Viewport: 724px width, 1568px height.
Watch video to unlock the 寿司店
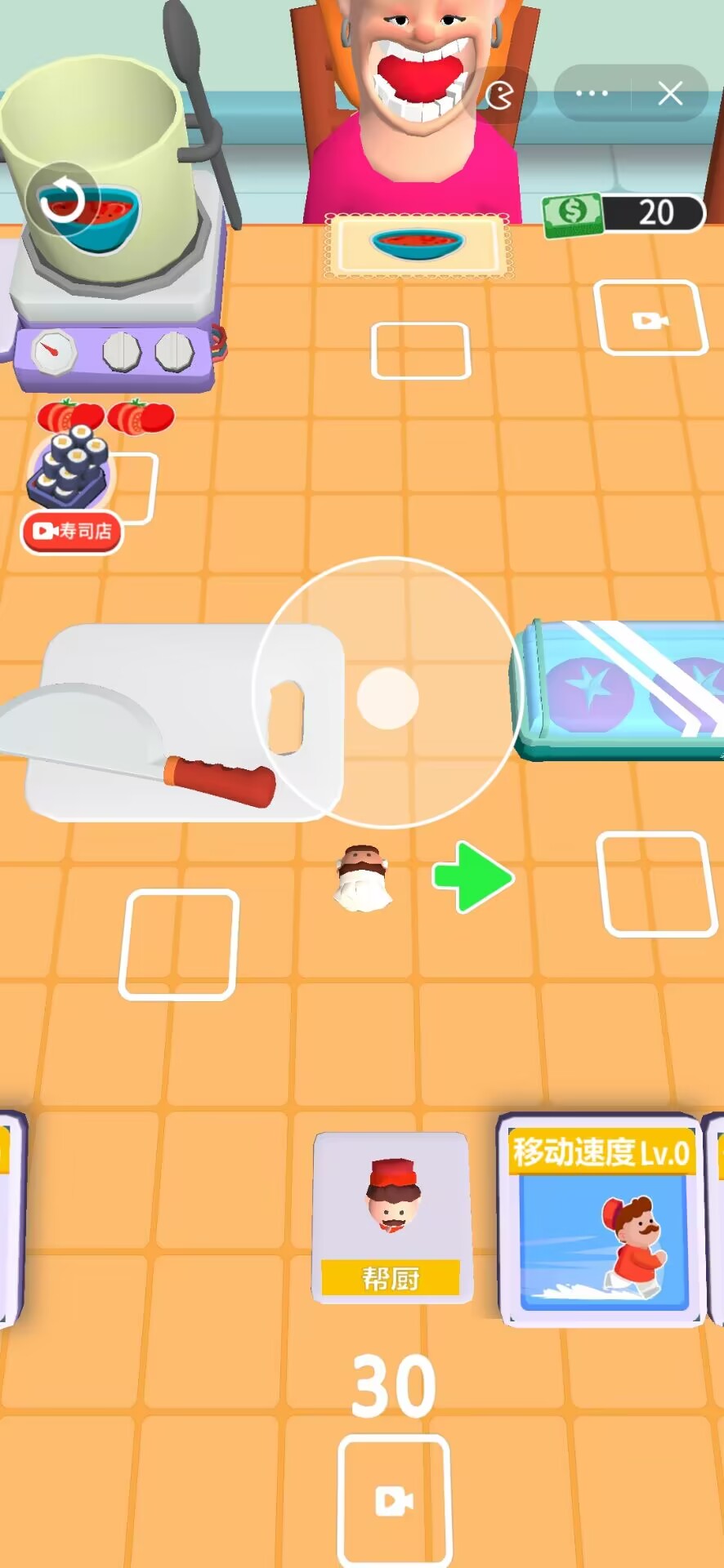72,532
